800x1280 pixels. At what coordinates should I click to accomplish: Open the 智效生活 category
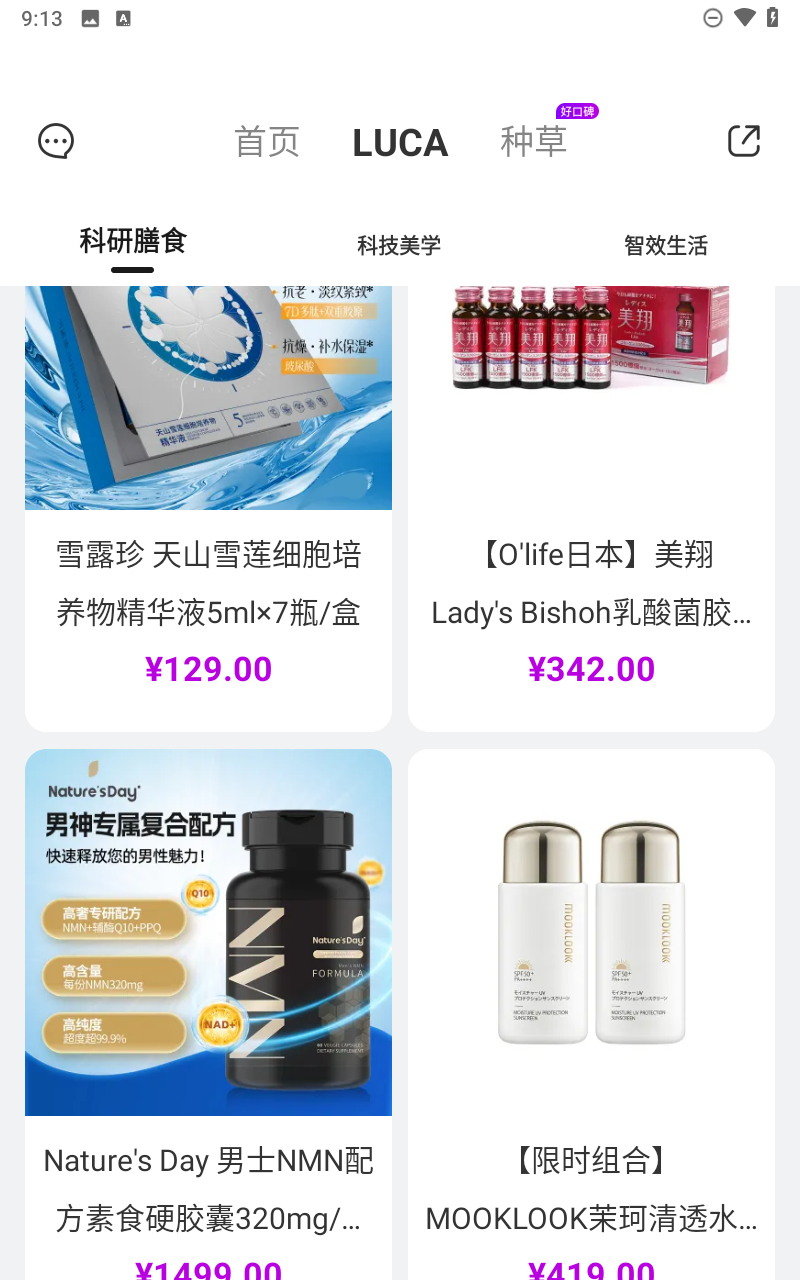tap(665, 245)
